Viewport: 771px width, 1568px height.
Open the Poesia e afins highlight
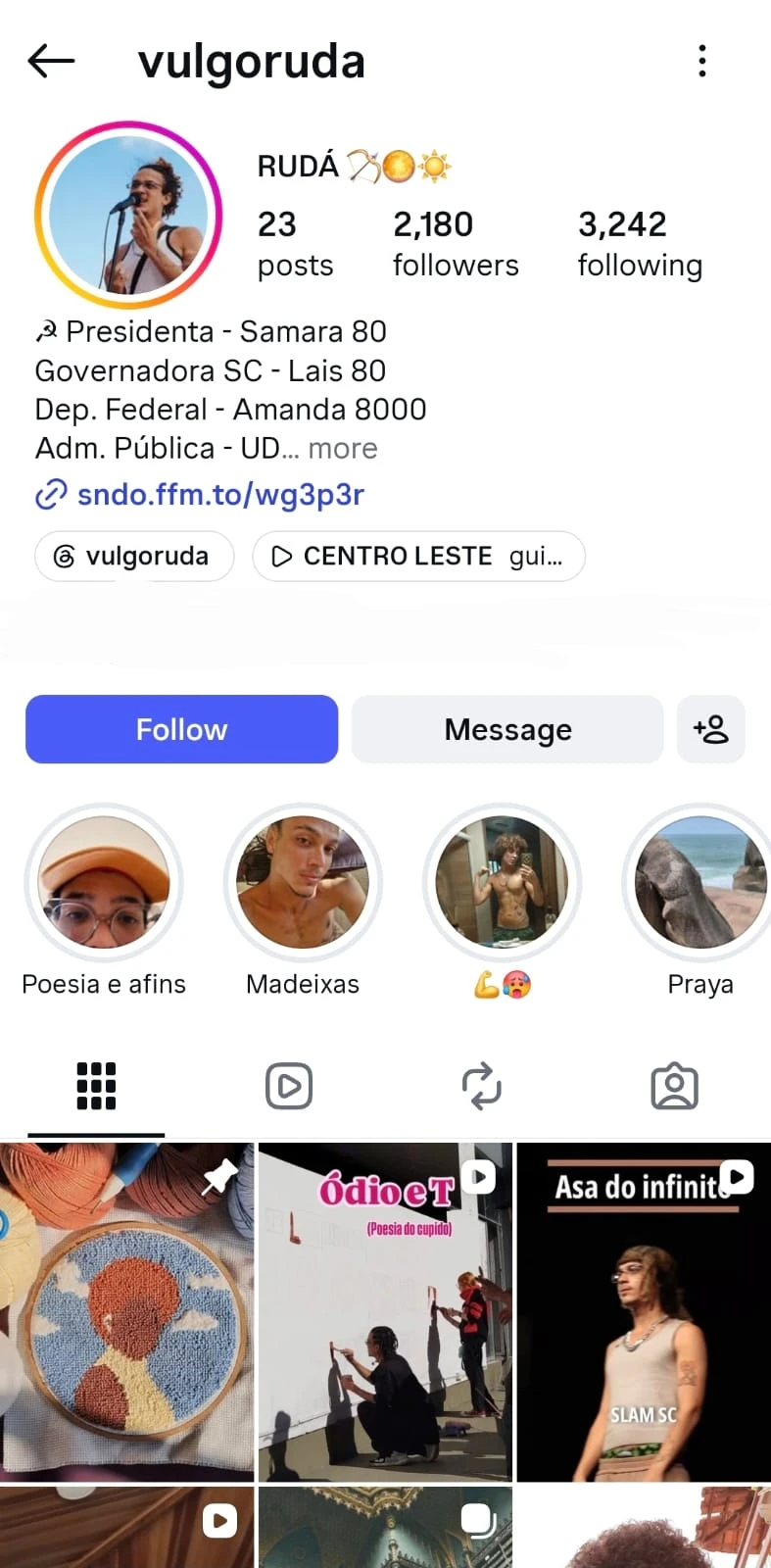point(104,882)
